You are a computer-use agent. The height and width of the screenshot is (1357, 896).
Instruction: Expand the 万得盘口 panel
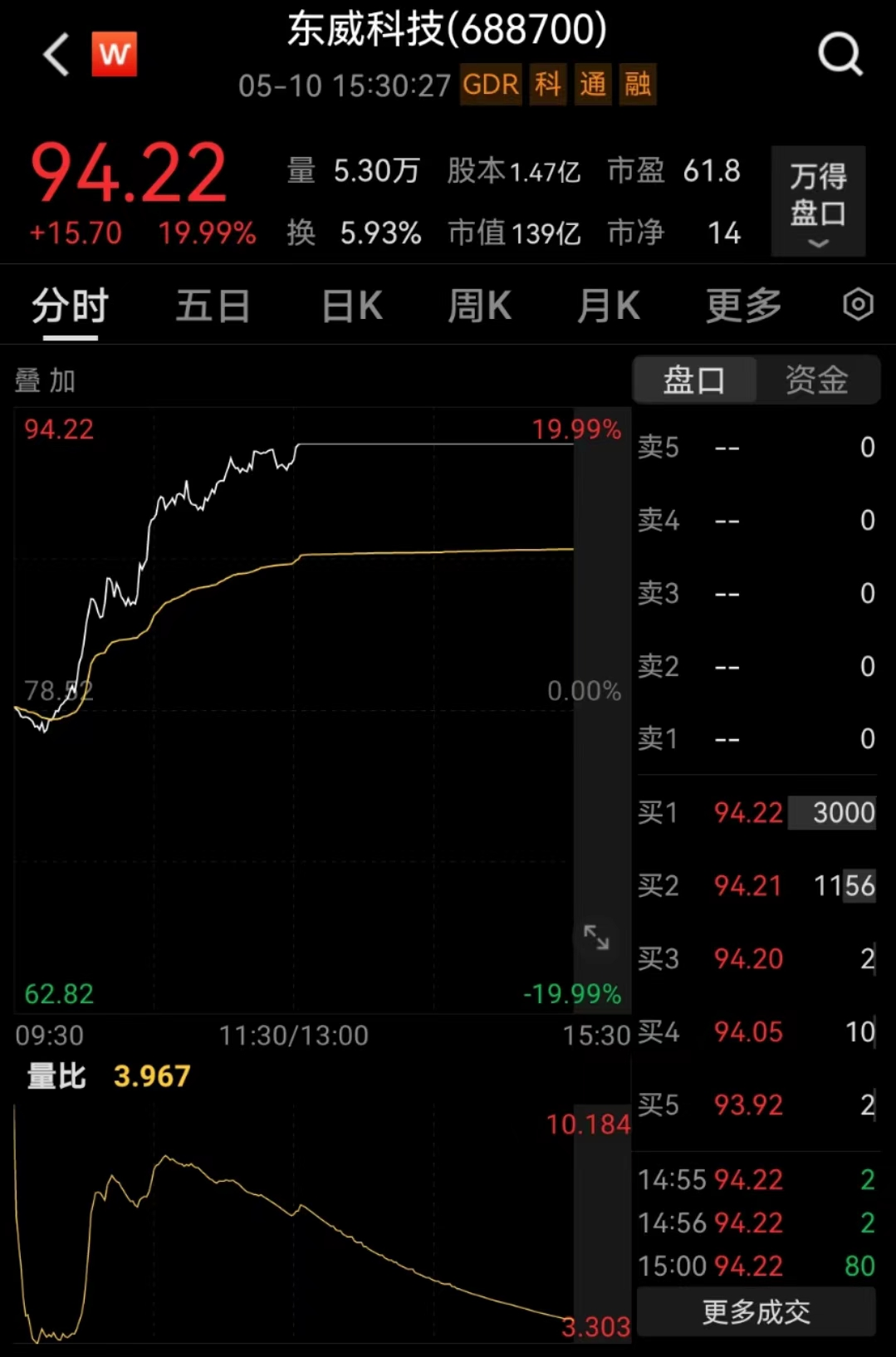pos(818,202)
